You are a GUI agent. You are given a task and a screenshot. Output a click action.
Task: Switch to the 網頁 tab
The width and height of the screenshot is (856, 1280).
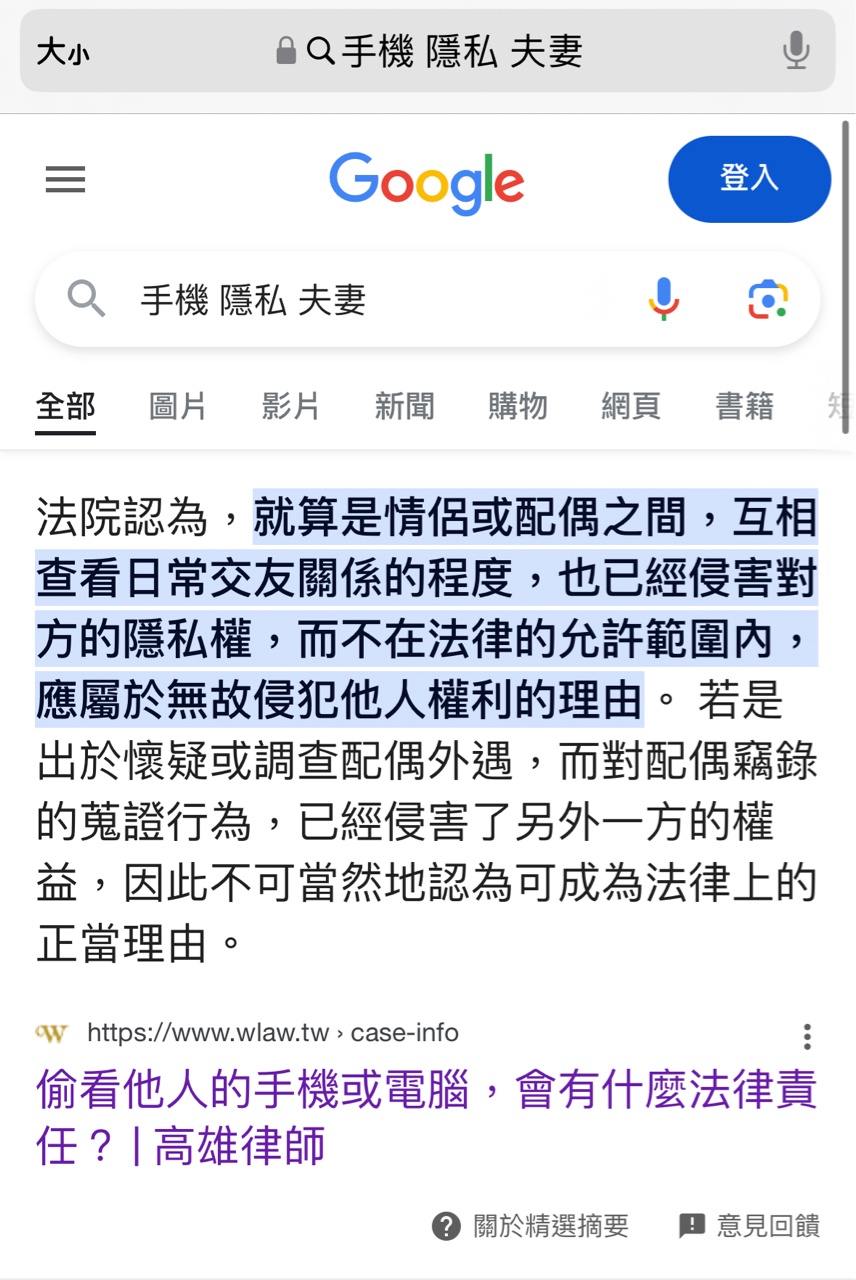pyautogui.click(x=630, y=406)
